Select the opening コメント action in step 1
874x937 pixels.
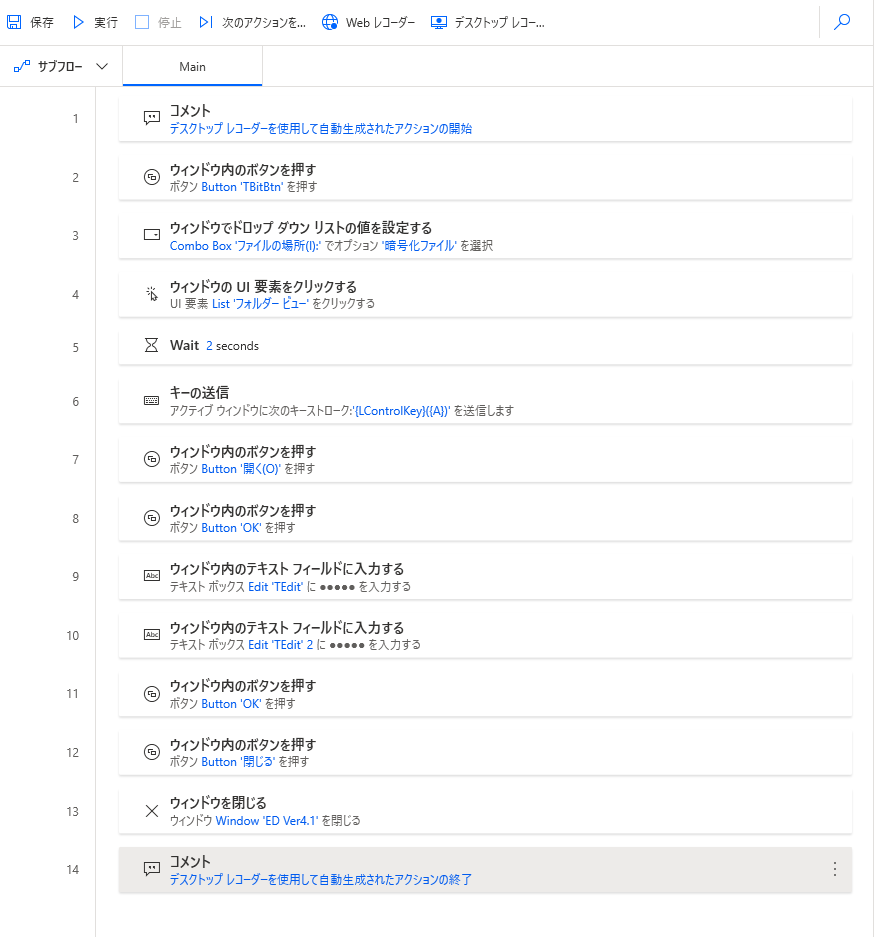[485, 119]
